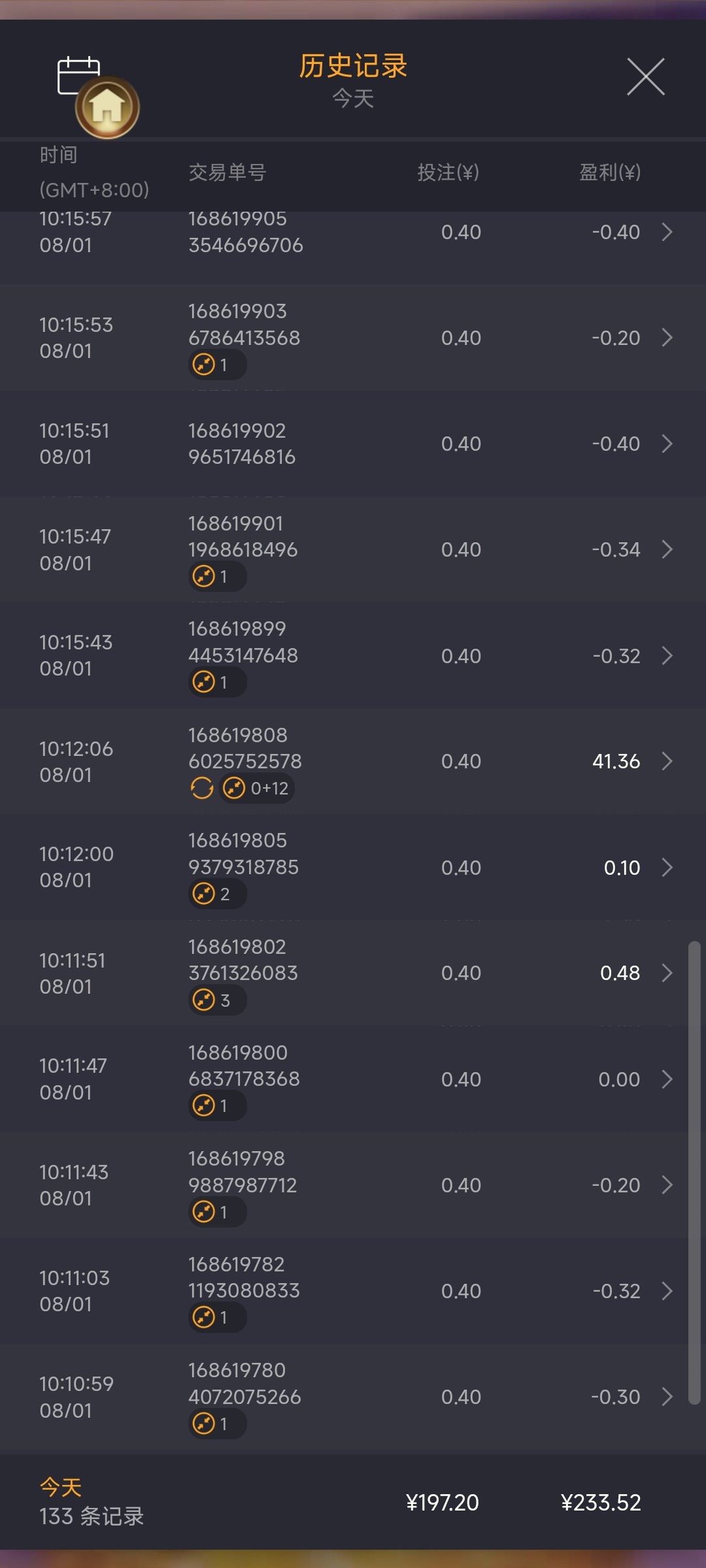The width and height of the screenshot is (706, 1568).
Task: Open the 10:11:03 history entry
Action: click(666, 1291)
